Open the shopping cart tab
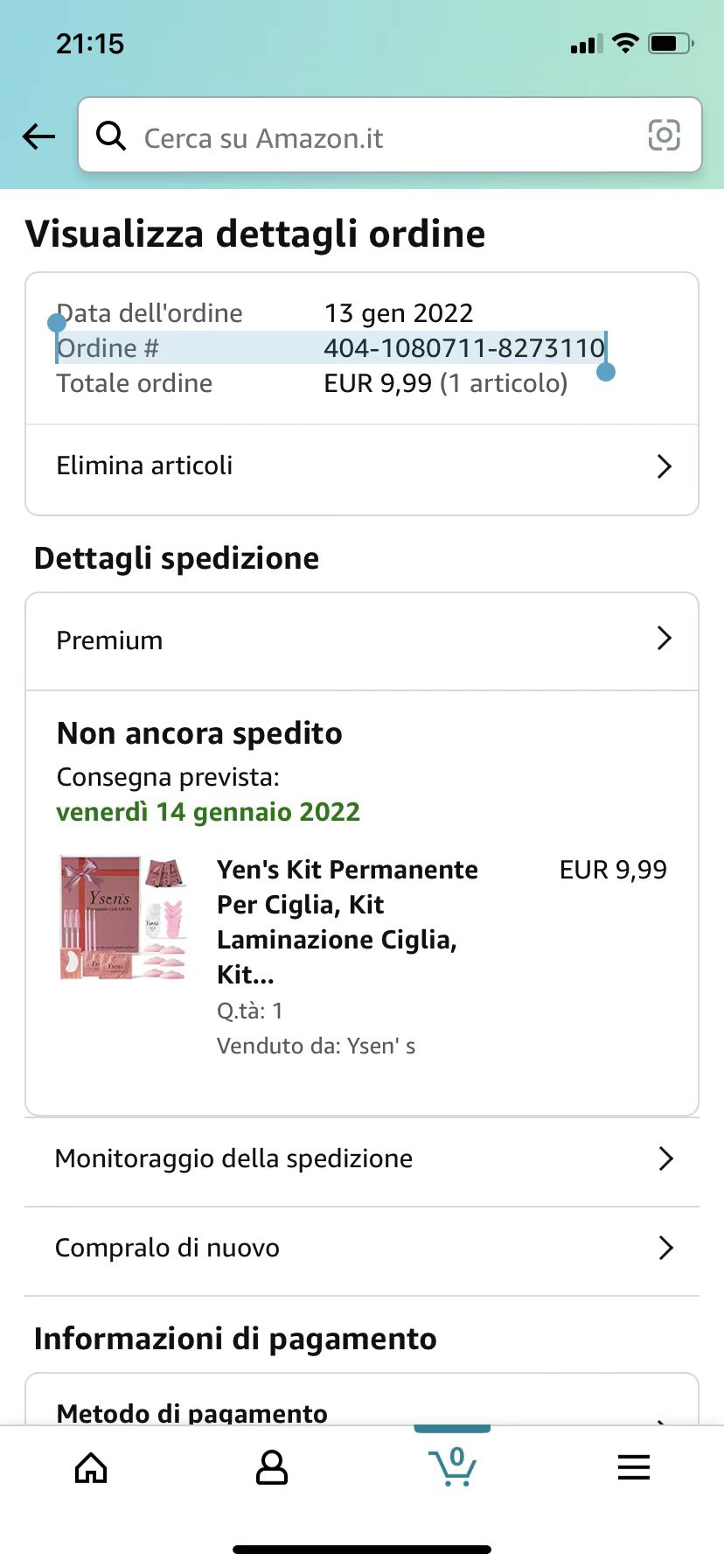724x1568 pixels. pos(452,1467)
